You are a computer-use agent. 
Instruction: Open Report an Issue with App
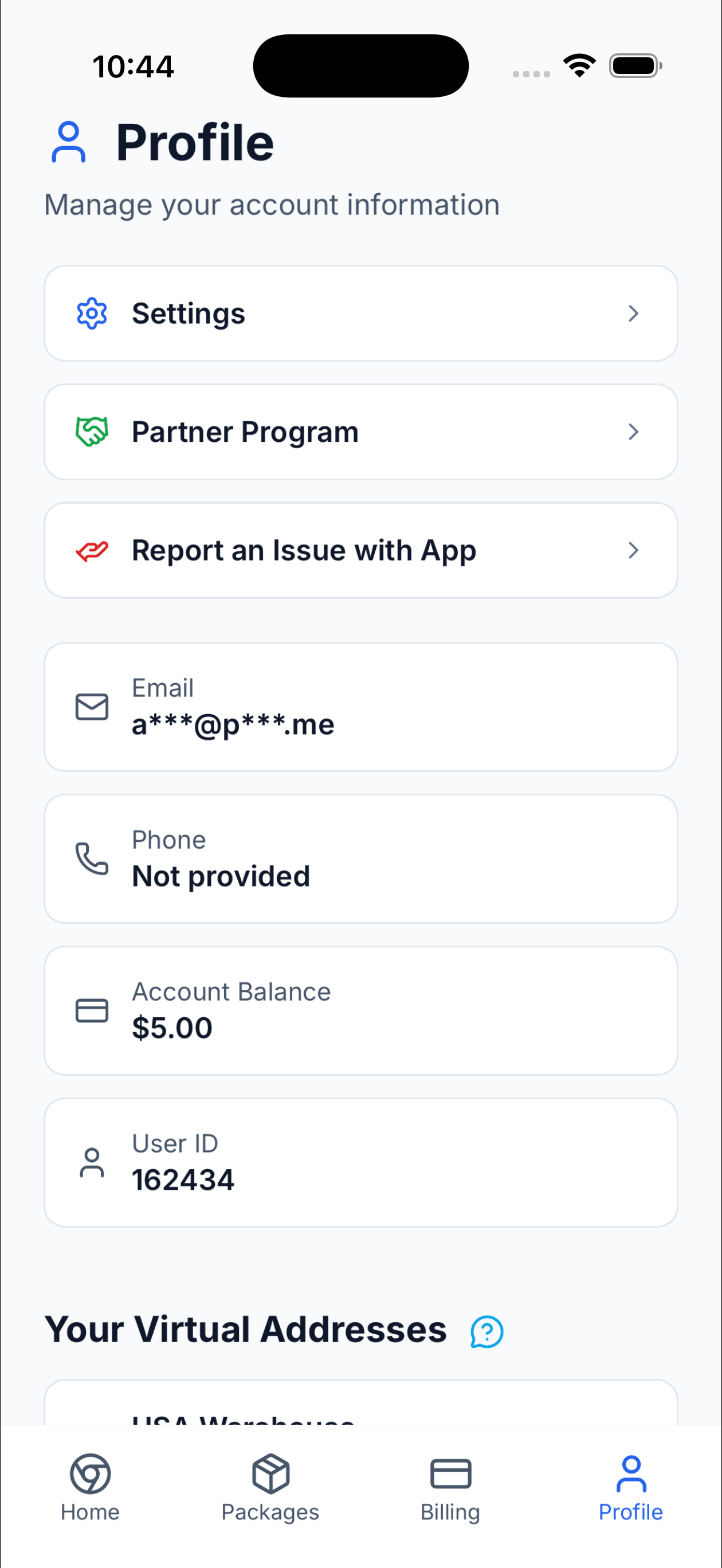360,550
